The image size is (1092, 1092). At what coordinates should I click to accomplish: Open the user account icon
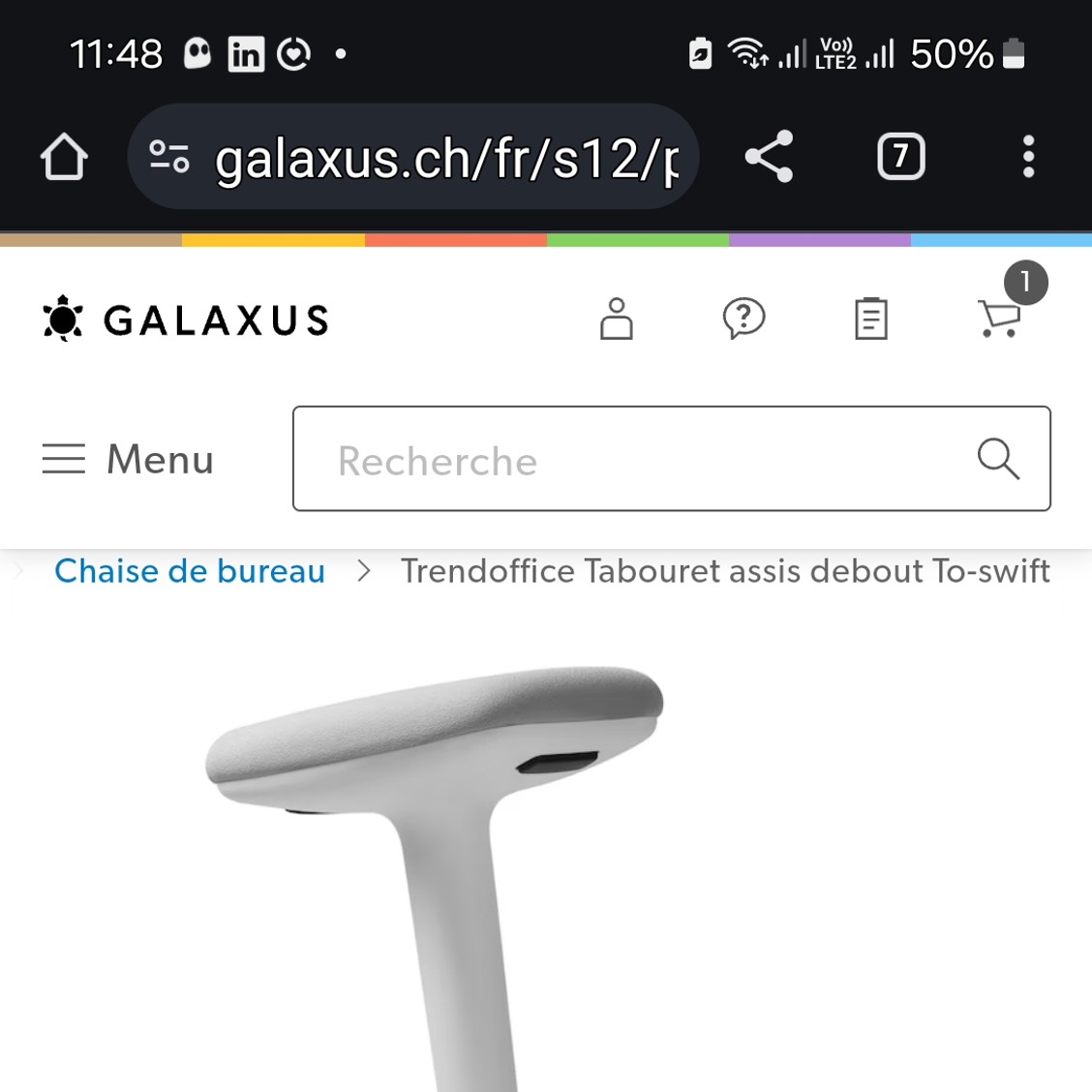[x=616, y=318]
